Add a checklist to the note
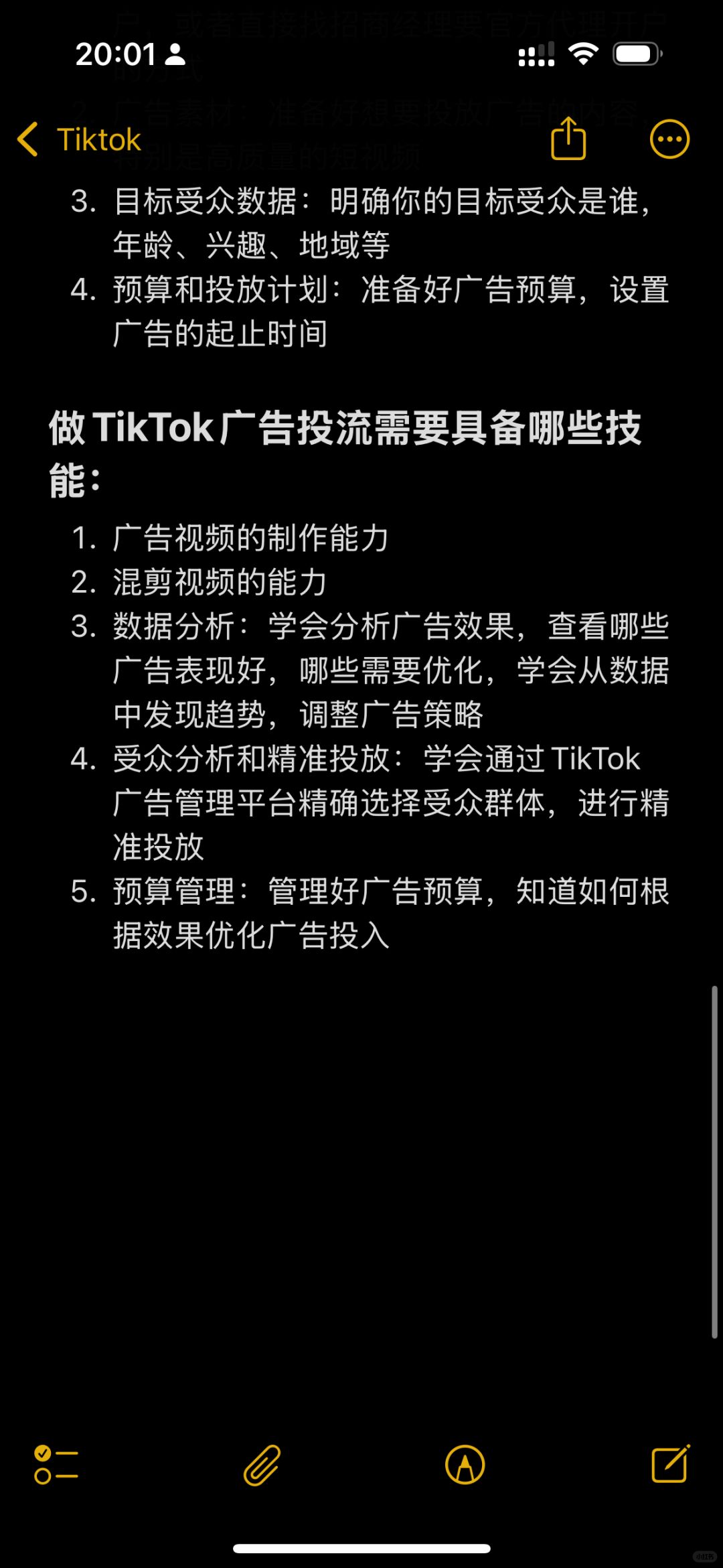 point(56,1464)
